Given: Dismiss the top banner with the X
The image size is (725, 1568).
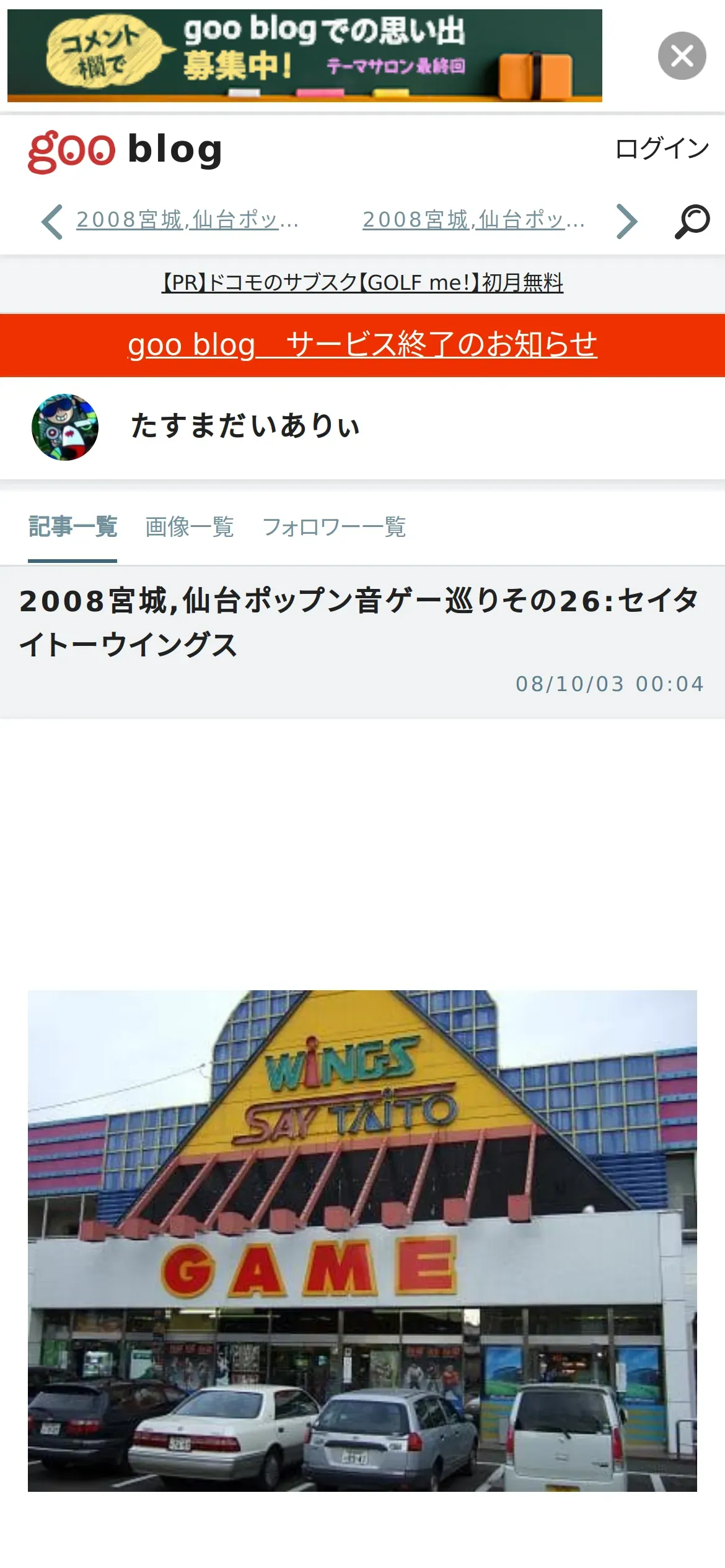Looking at the screenshot, I should [x=682, y=56].
